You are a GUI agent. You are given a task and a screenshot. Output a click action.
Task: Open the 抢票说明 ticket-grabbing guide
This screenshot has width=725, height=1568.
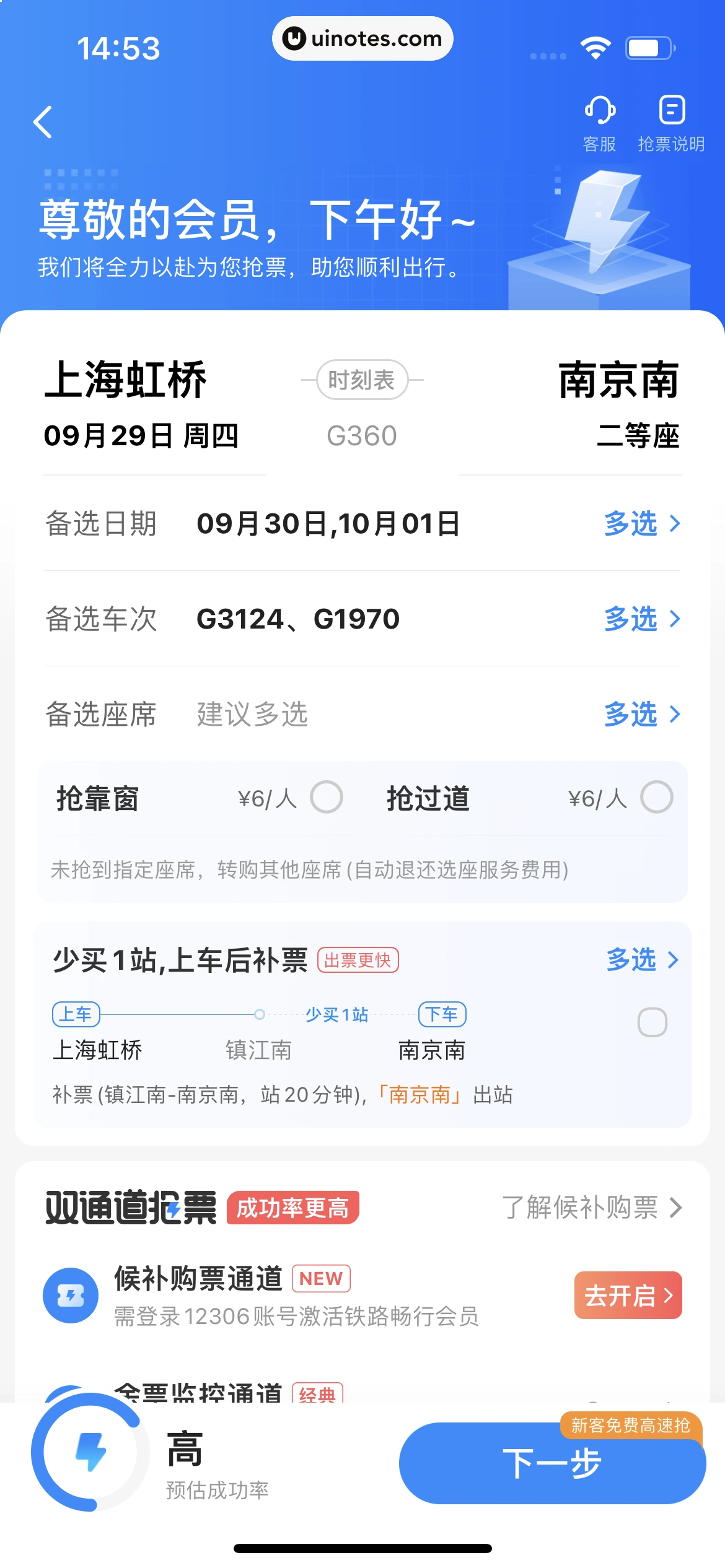click(671, 123)
